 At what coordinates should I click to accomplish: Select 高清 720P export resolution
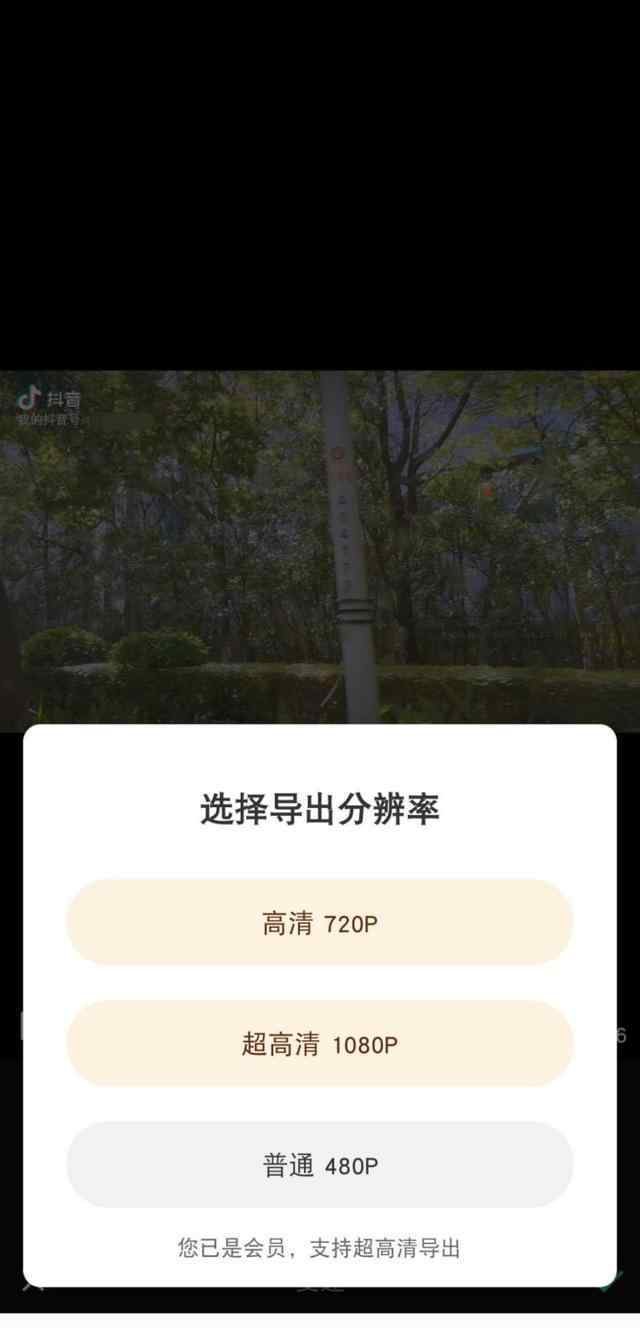click(x=319, y=923)
